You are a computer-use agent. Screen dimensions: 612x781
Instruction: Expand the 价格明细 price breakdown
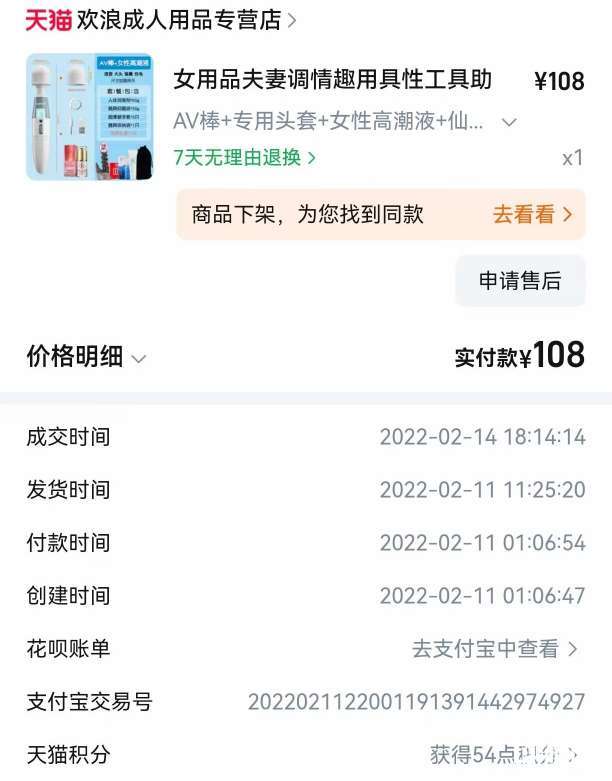click(x=87, y=357)
